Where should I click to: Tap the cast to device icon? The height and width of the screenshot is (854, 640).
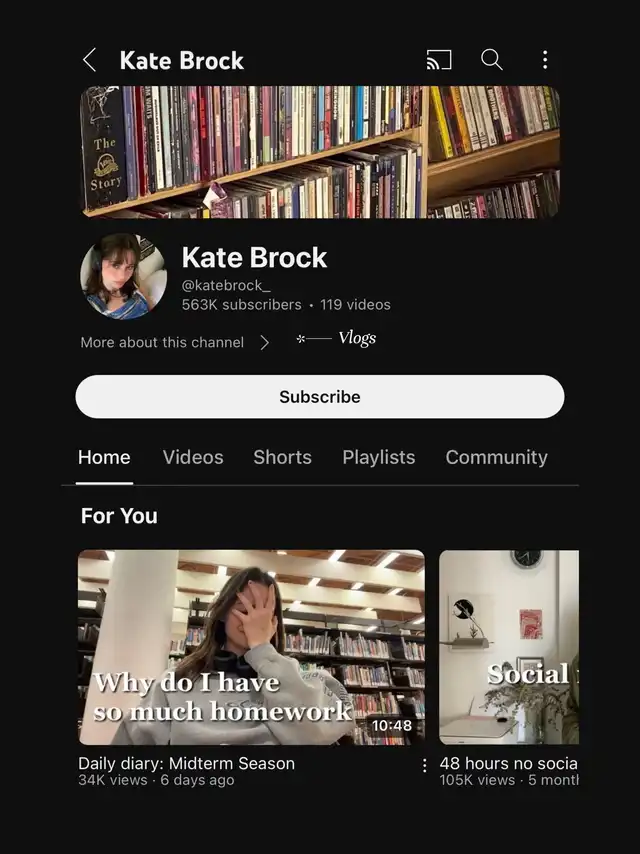pyautogui.click(x=439, y=60)
